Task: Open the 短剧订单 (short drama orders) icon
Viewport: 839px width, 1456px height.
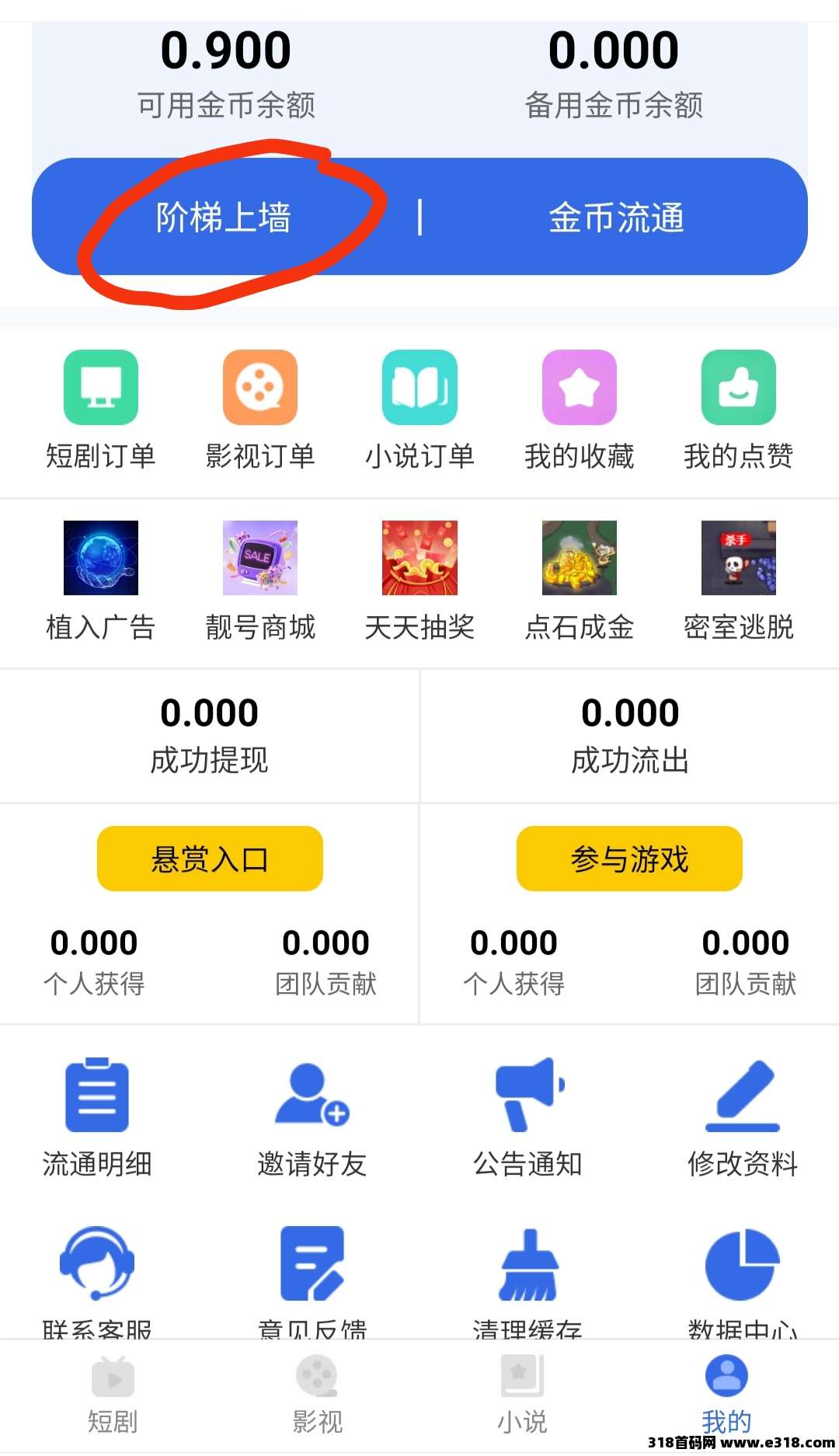Action: [100, 412]
